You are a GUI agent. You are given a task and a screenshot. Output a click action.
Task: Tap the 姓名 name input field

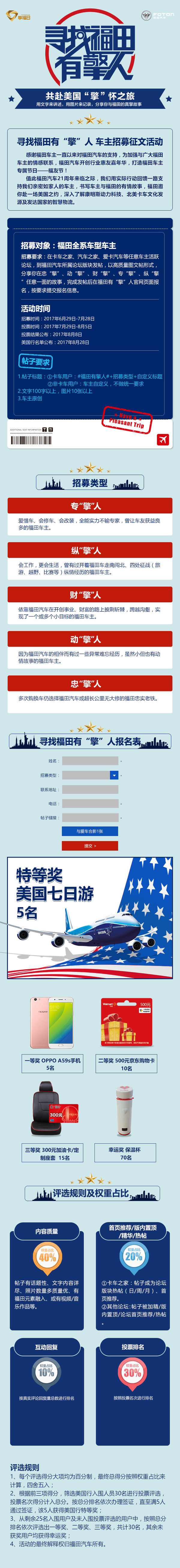tap(90, 760)
